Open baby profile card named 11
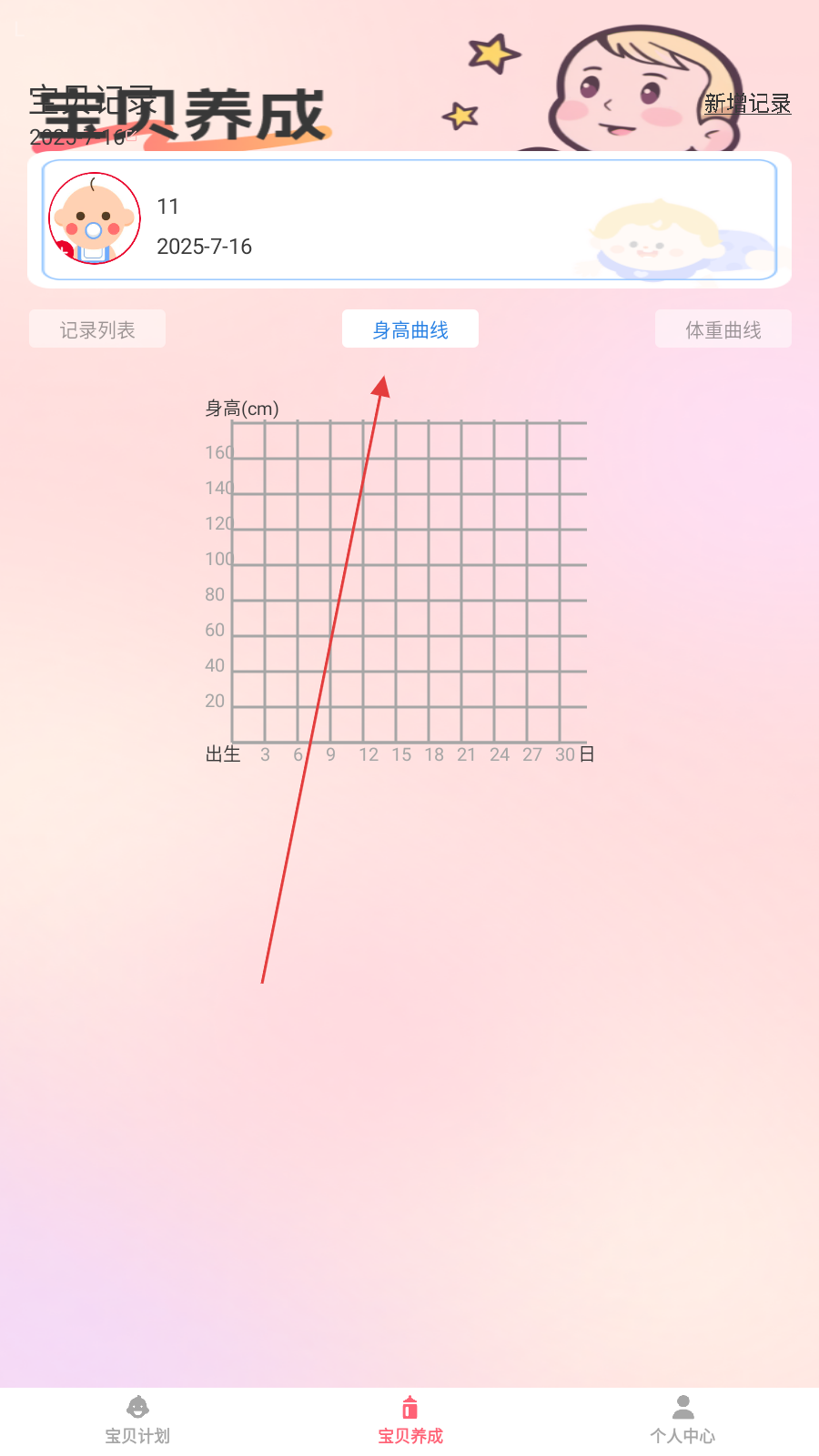The height and width of the screenshot is (1456, 819). (409, 220)
